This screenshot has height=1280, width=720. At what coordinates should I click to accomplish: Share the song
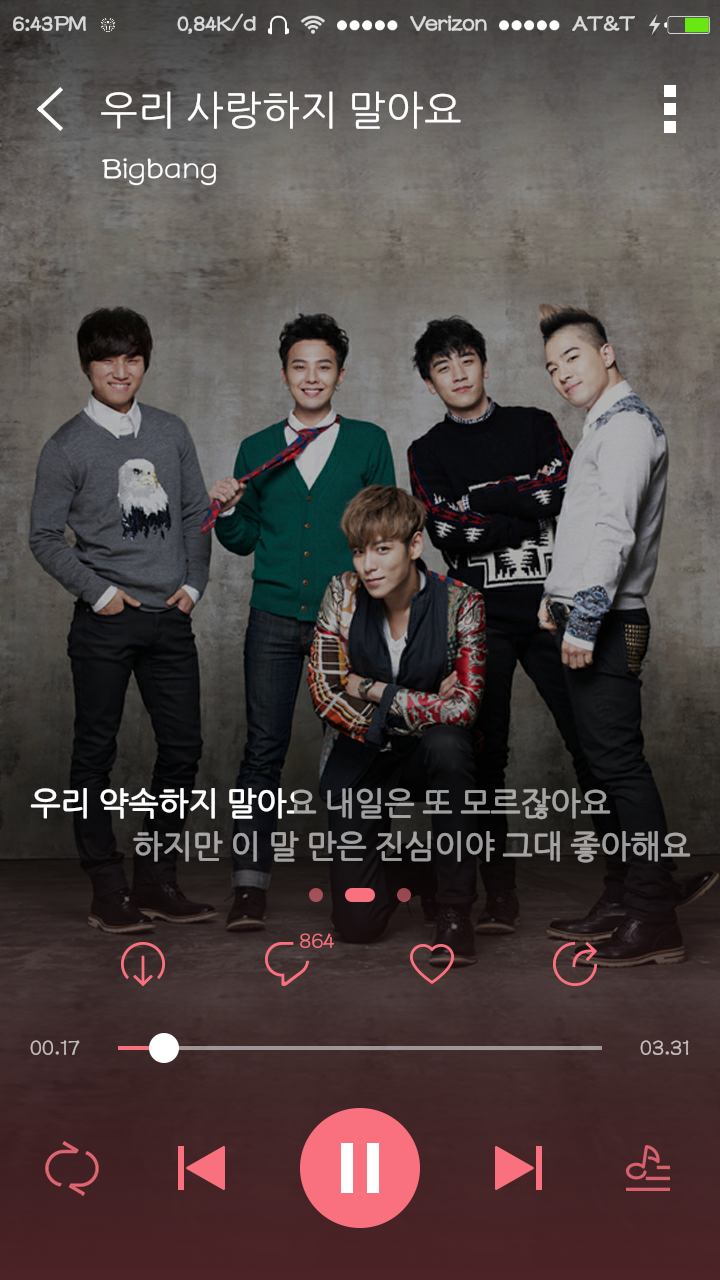coord(575,964)
